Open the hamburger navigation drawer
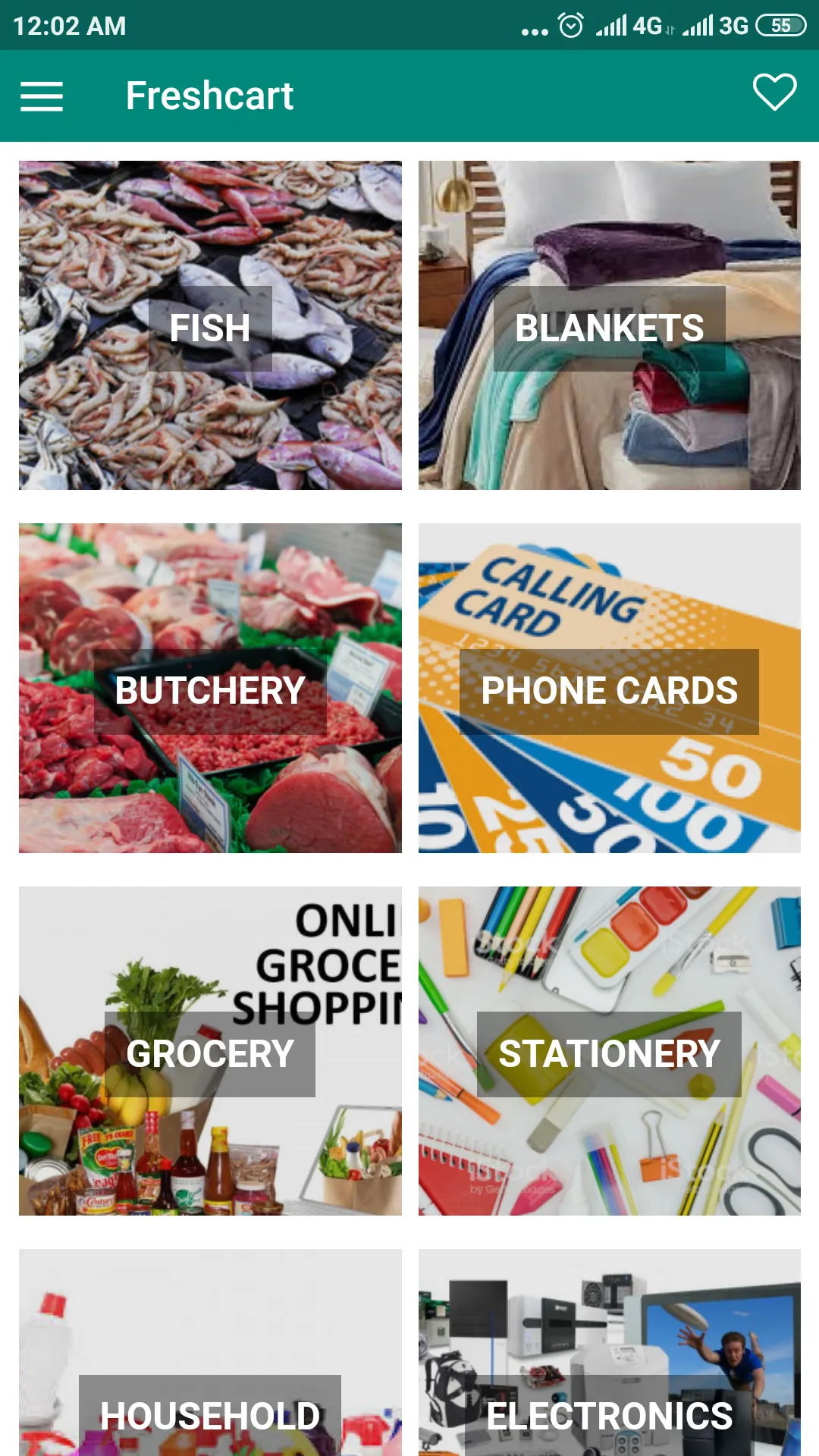 pyautogui.click(x=42, y=96)
